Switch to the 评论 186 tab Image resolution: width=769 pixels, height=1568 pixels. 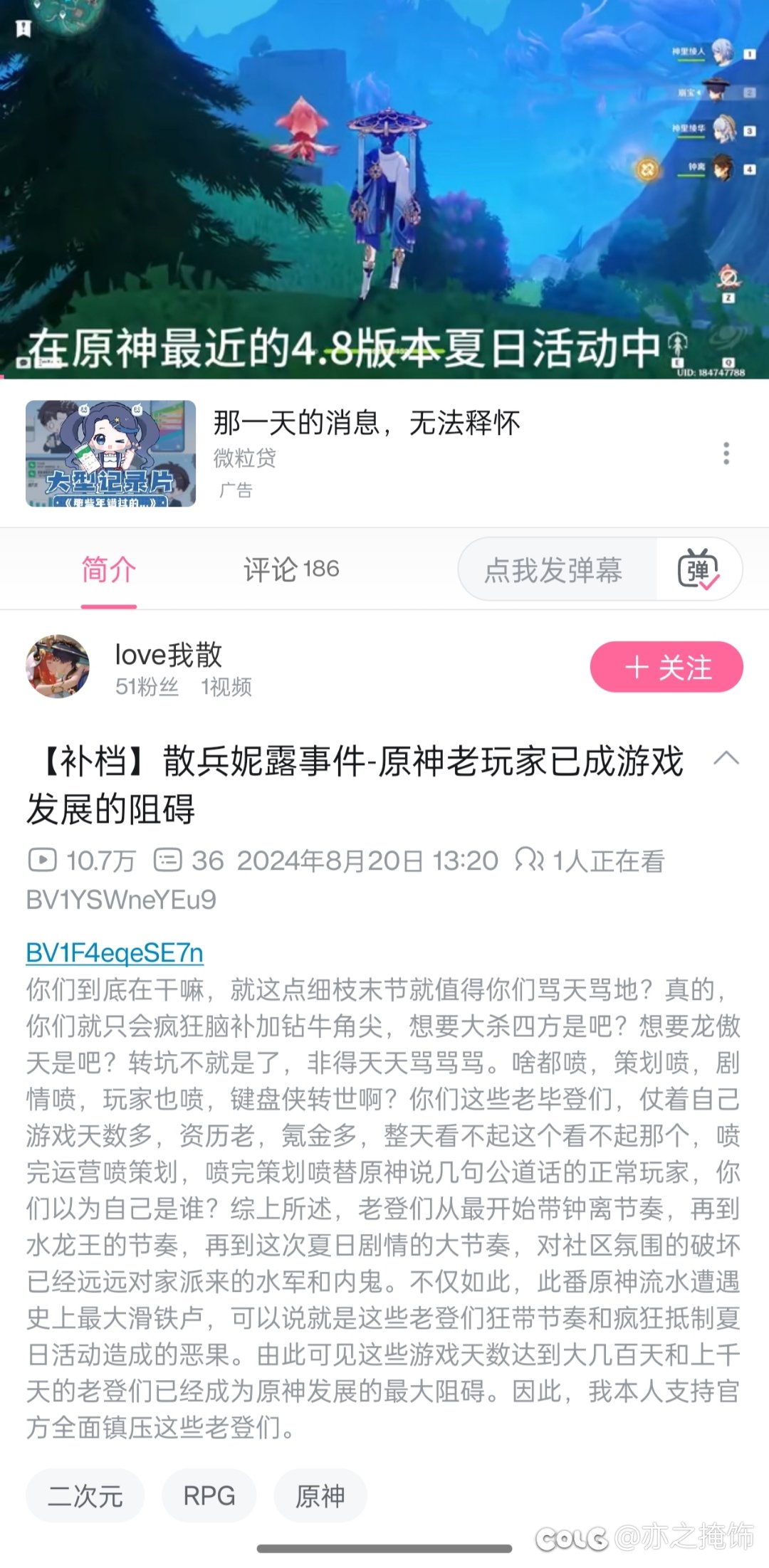(291, 569)
